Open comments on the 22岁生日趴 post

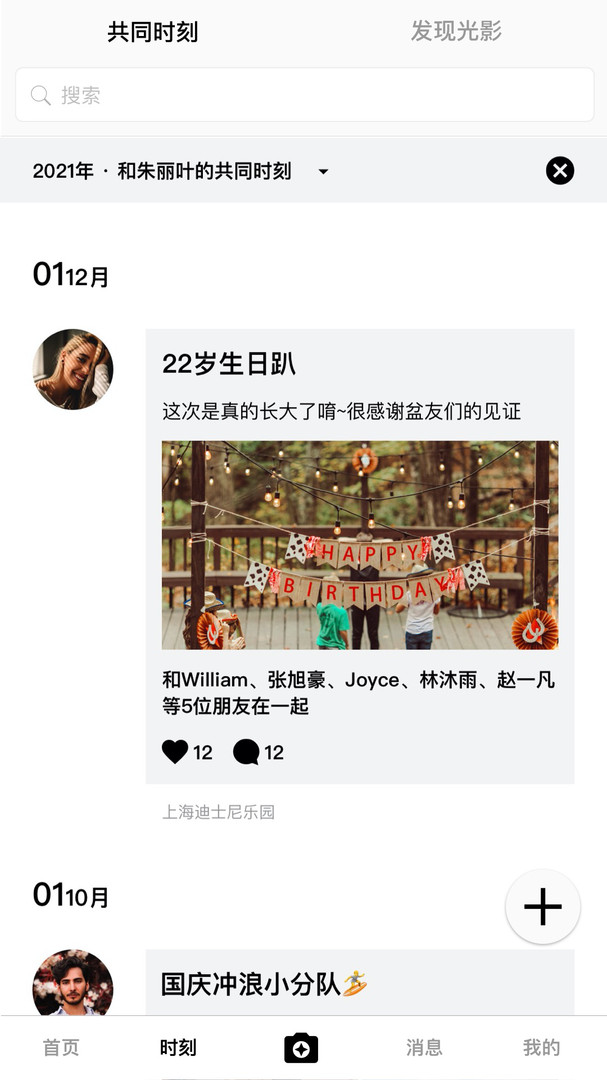click(246, 752)
